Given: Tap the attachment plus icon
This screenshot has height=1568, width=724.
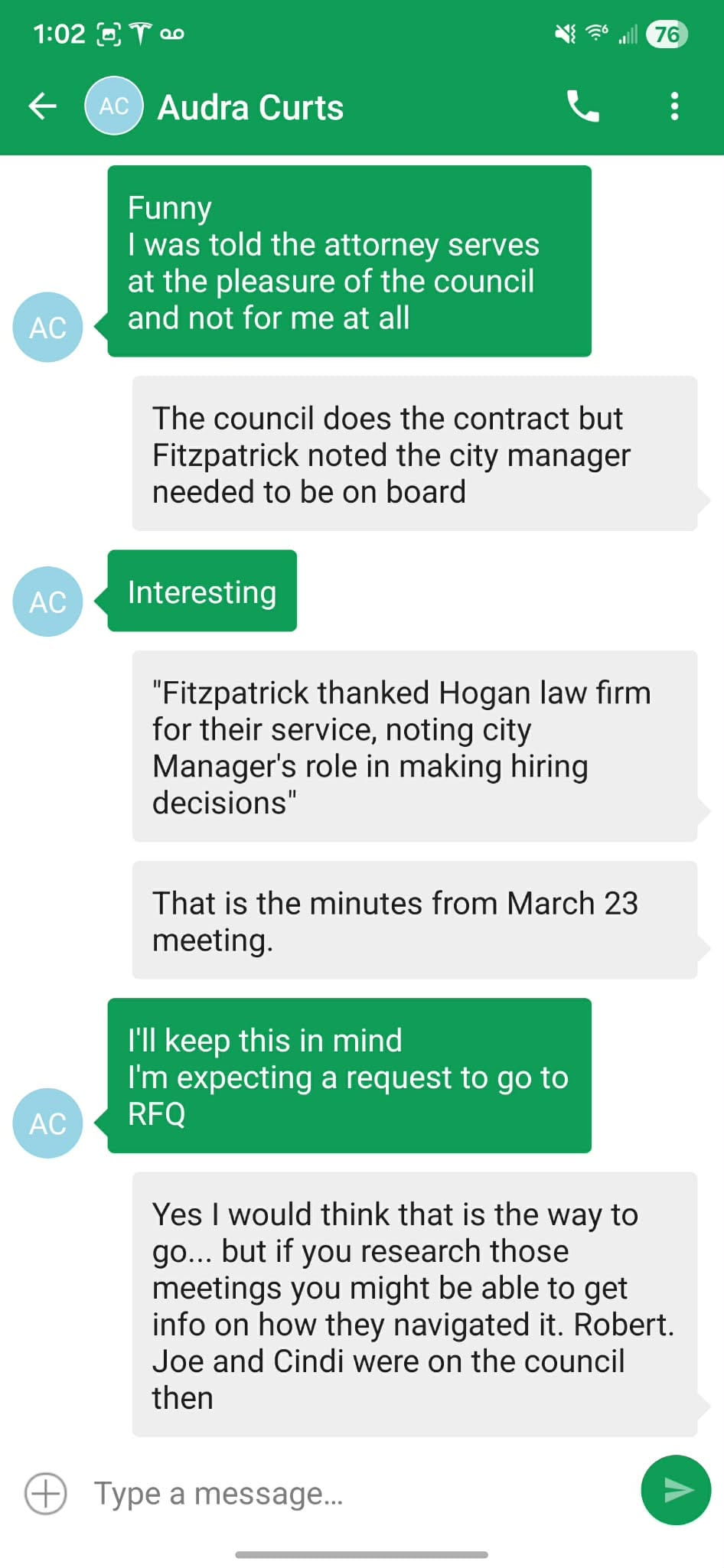Looking at the screenshot, I should coord(46,1493).
